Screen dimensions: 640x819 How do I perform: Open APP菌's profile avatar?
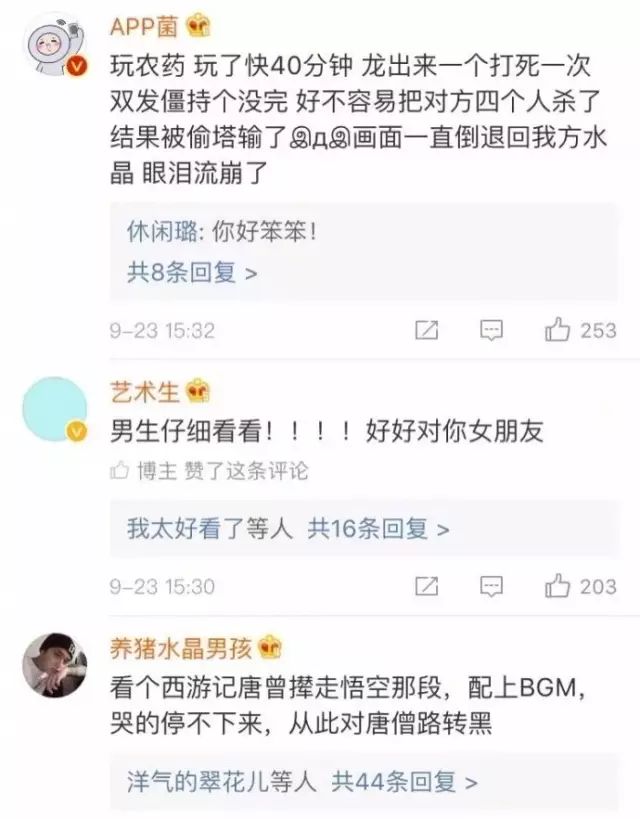click(x=53, y=46)
